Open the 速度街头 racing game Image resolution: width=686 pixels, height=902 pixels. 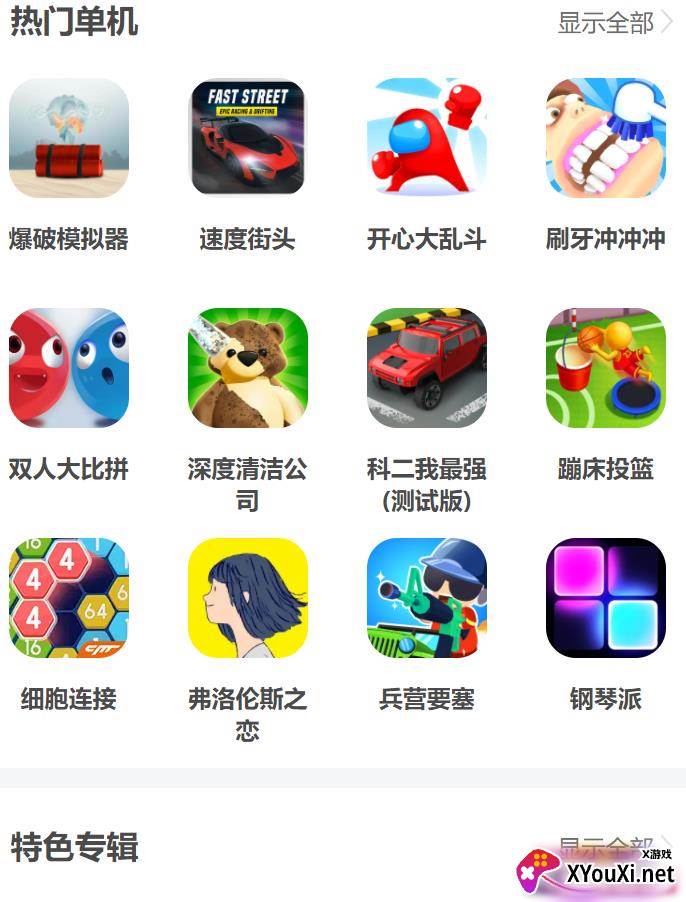pos(247,138)
